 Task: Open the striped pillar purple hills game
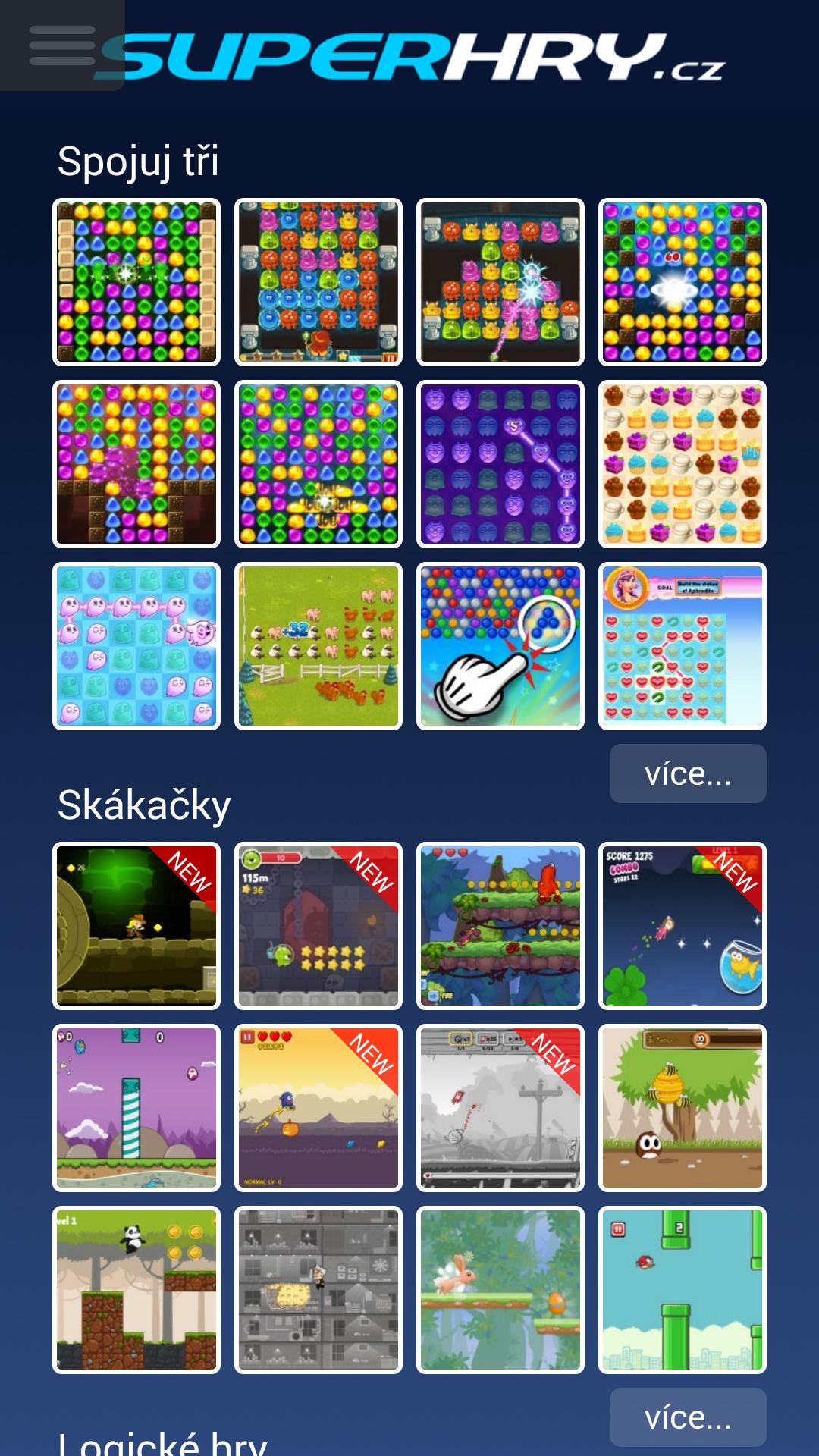pos(136,1108)
